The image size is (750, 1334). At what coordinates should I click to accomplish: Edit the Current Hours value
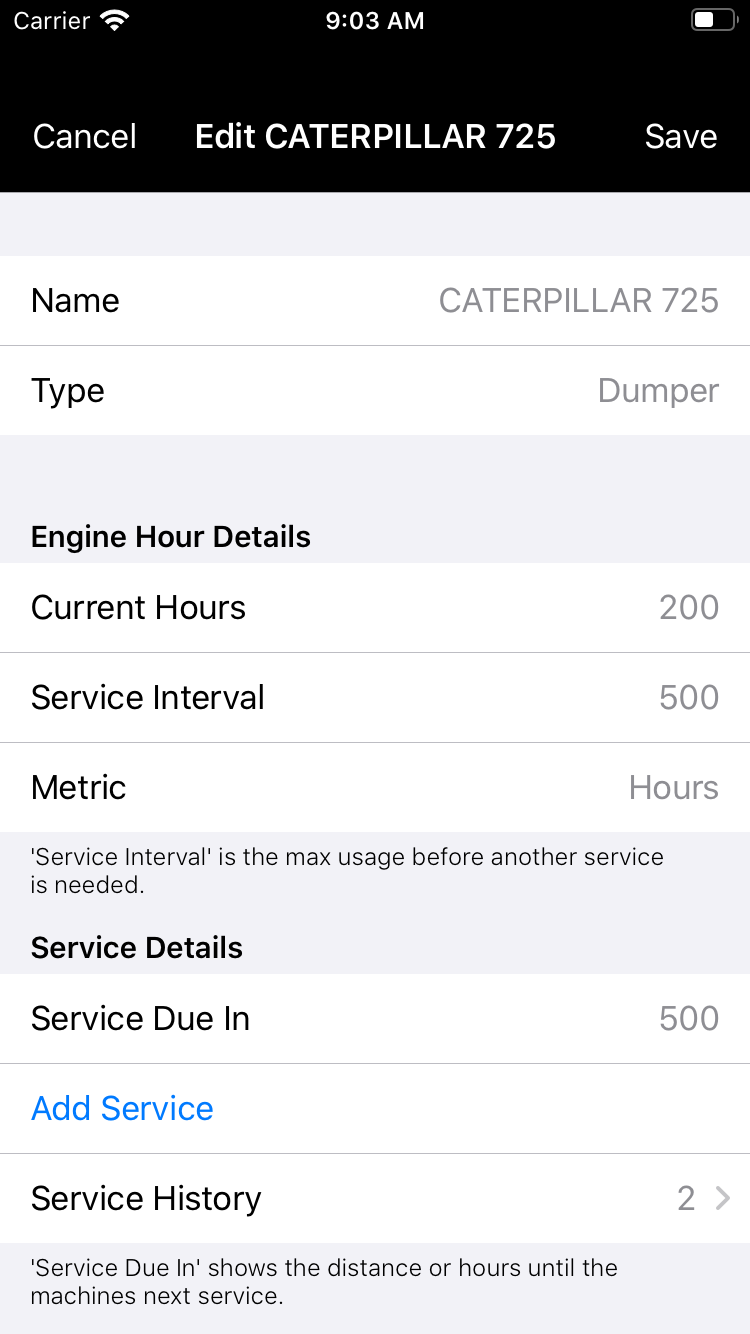688,608
